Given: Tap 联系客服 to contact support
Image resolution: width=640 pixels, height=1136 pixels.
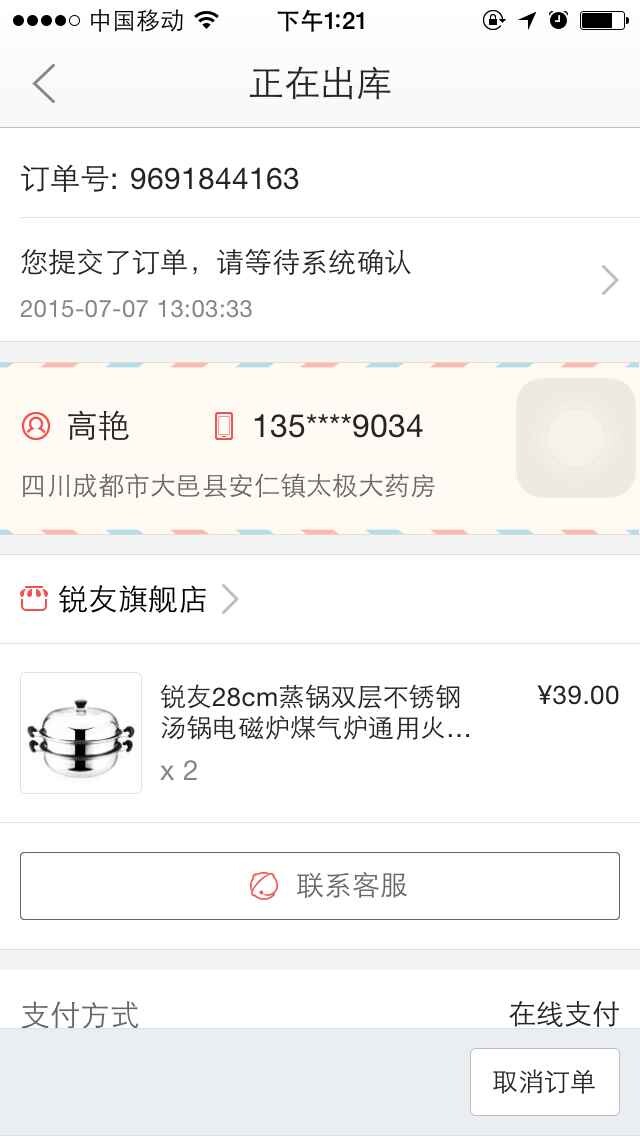Looking at the screenshot, I should pos(320,886).
